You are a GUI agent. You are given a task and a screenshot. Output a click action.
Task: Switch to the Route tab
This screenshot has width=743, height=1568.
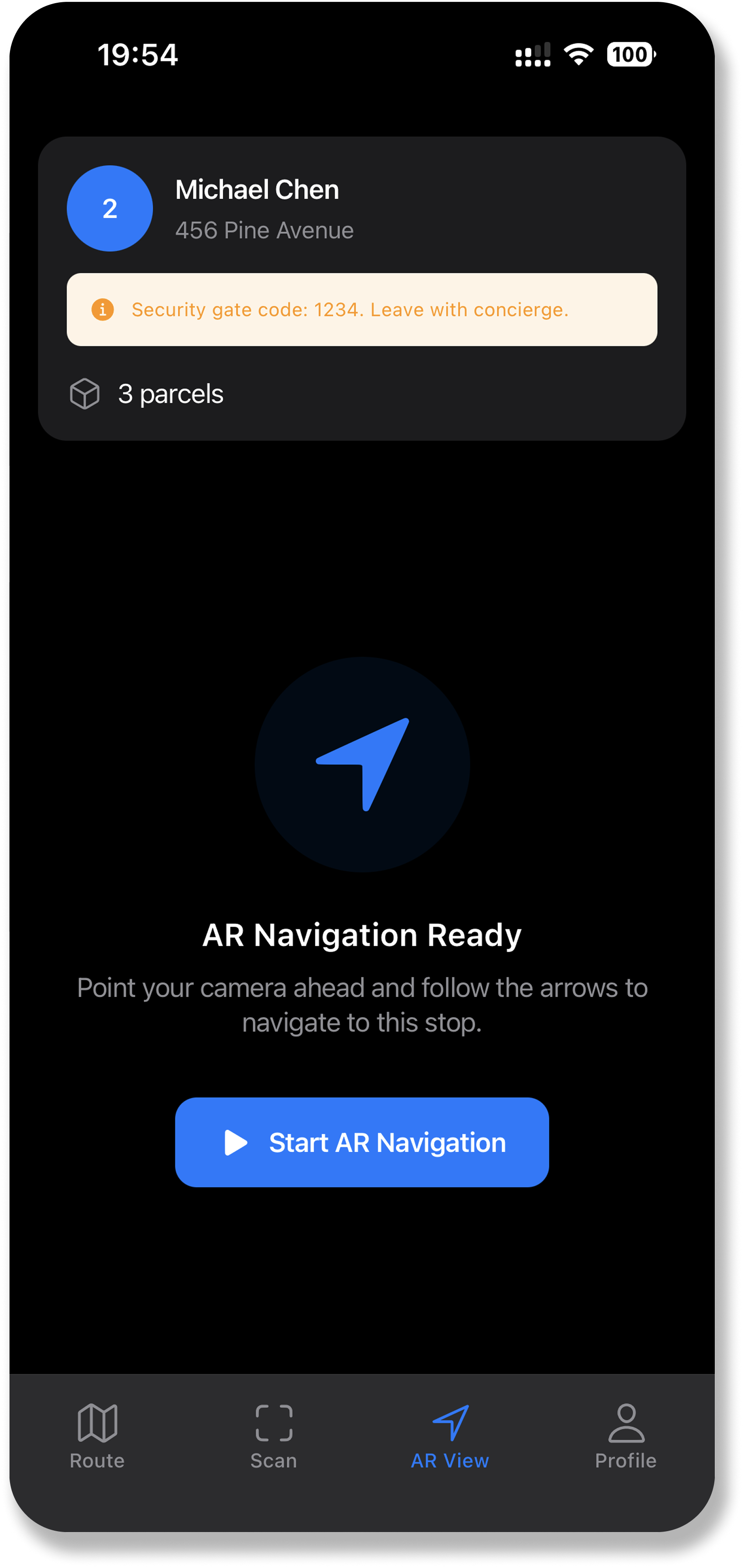pos(97,1437)
